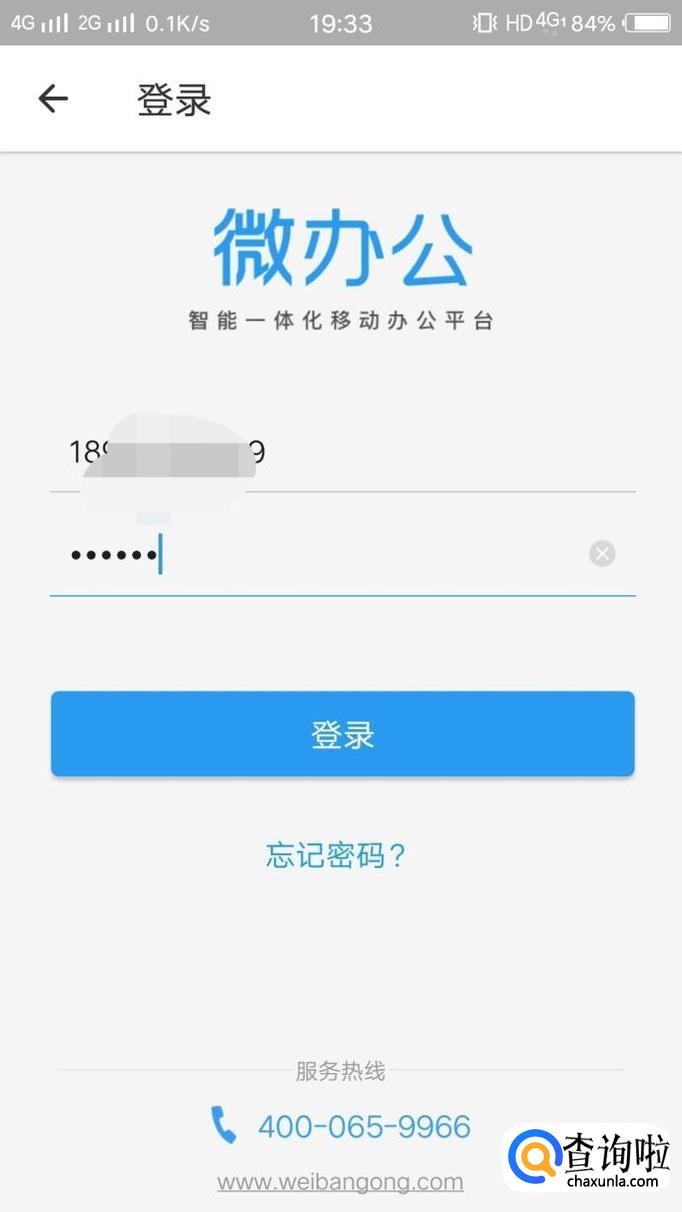Tap the phone number input field
Screen dimensions: 682x1212
tap(342, 452)
